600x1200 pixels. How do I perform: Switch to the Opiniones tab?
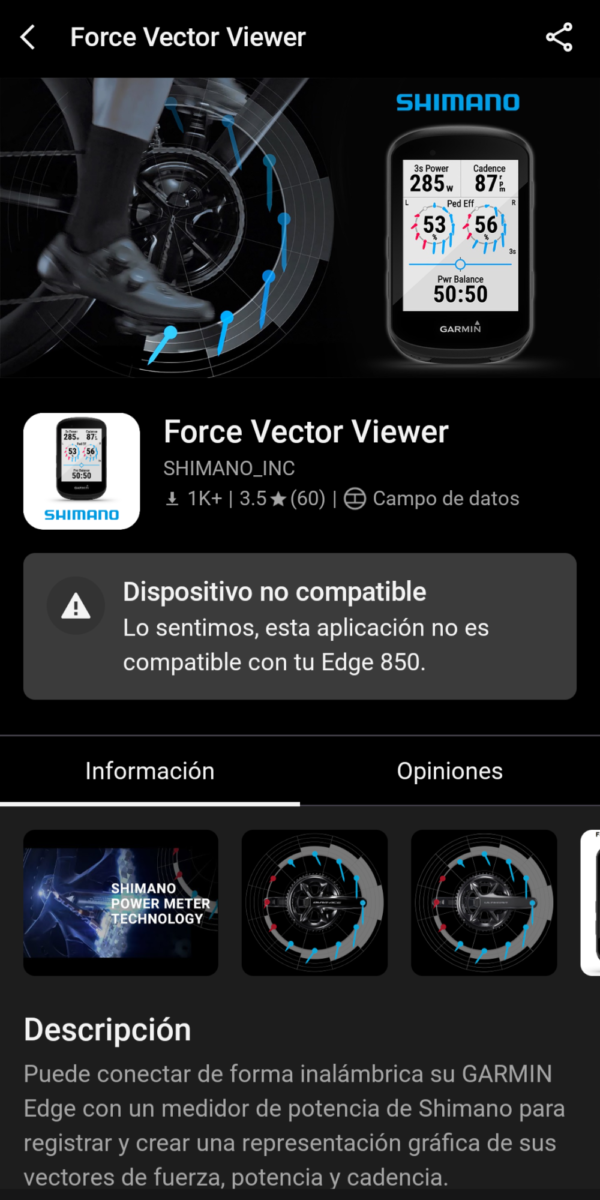(x=449, y=771)
